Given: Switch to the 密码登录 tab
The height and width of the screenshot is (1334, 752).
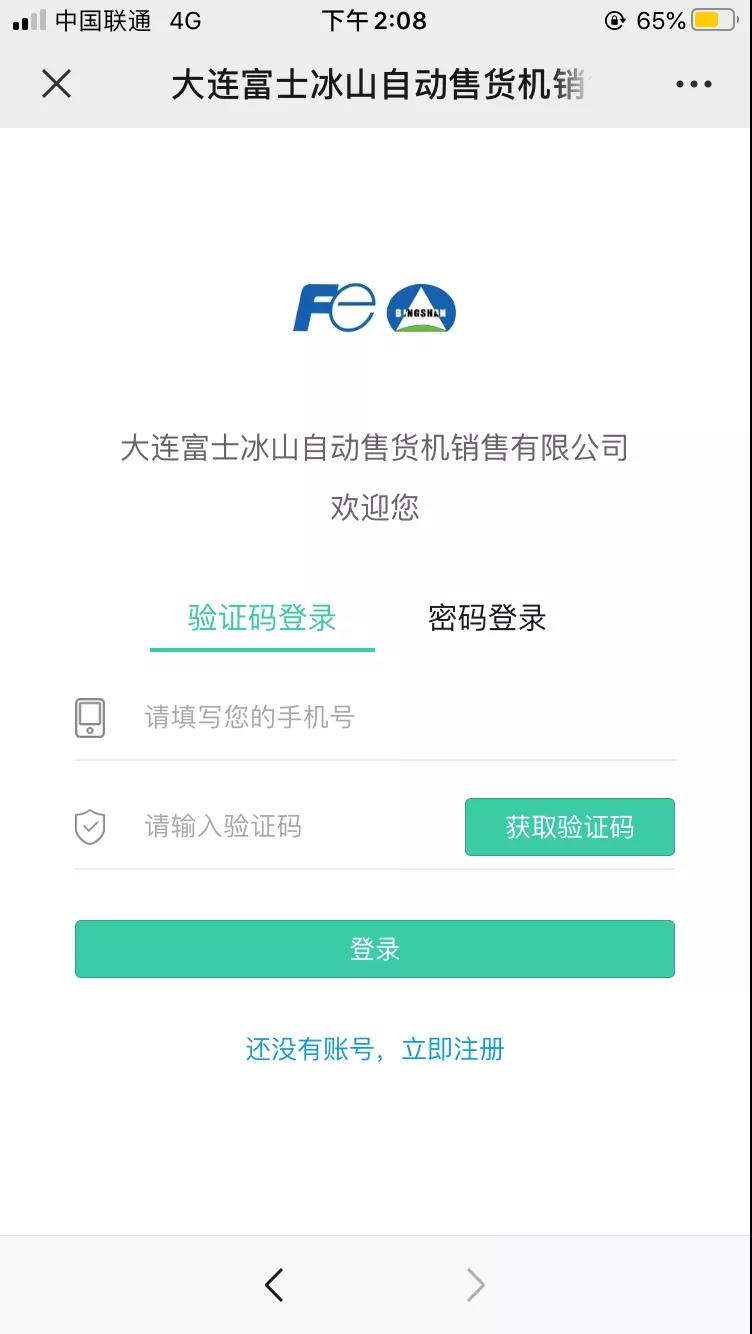Looking at the screenshot, I should 485,619.
